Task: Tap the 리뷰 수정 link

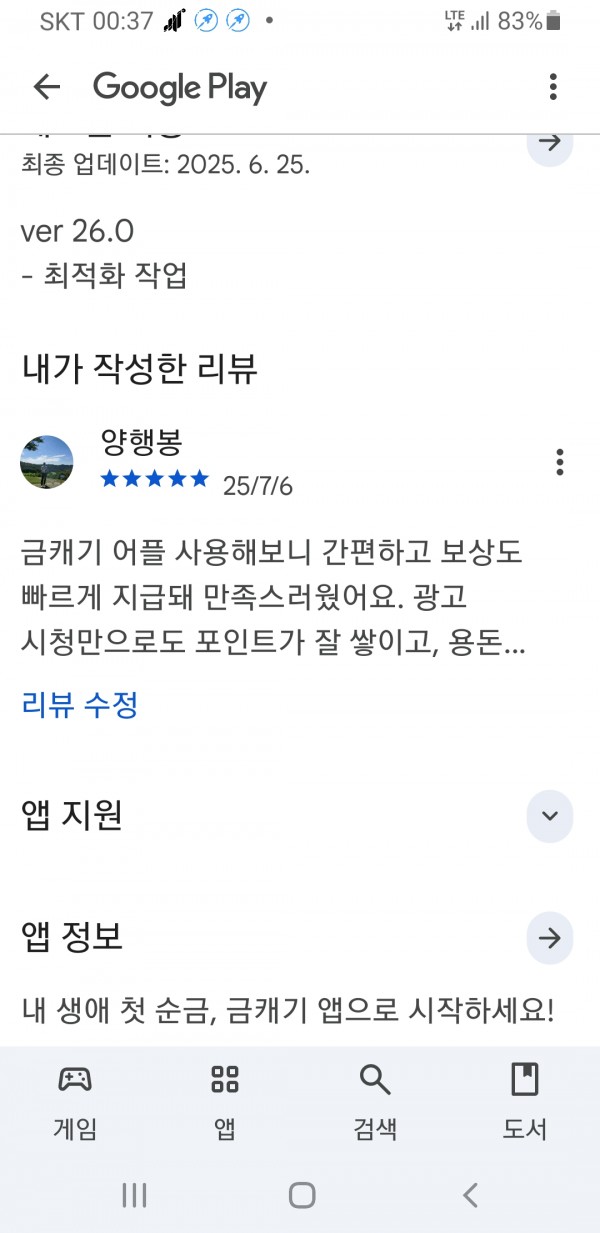Action: [79, 705]
